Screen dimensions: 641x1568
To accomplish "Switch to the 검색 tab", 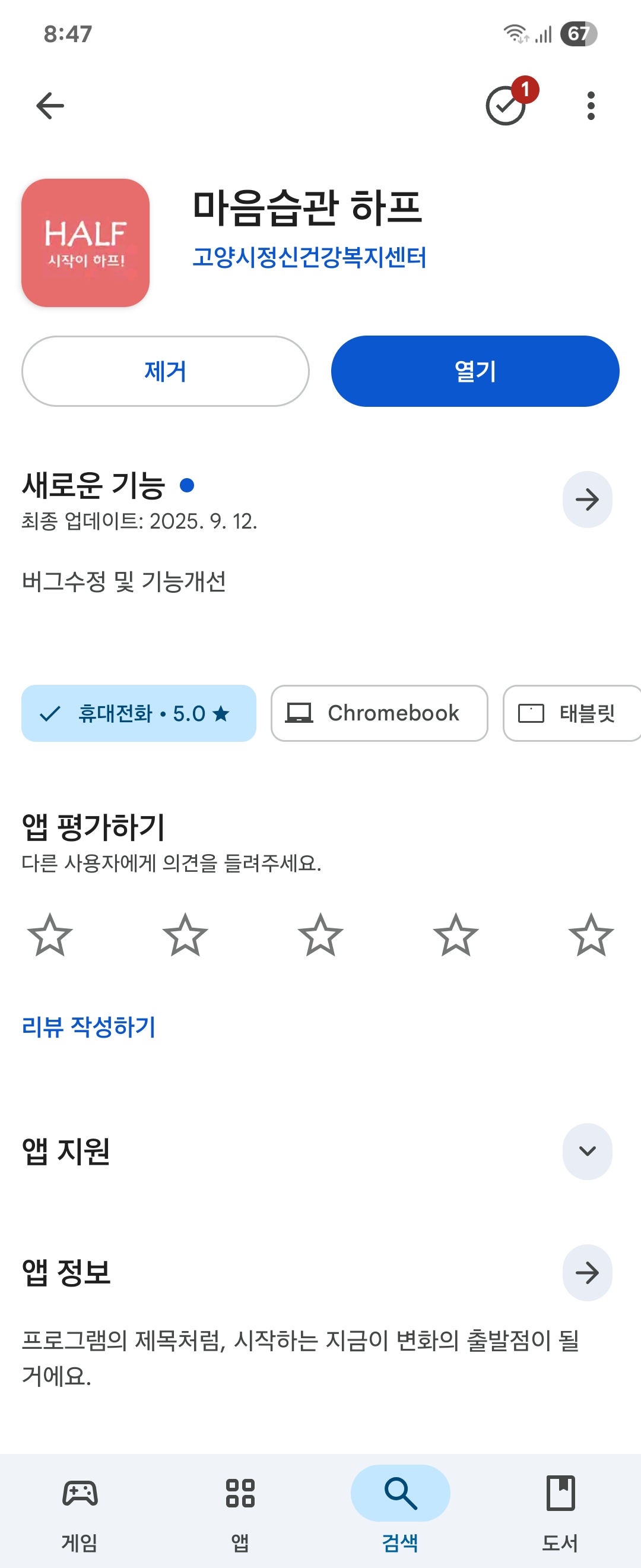I will click(x=400, y=1509).
